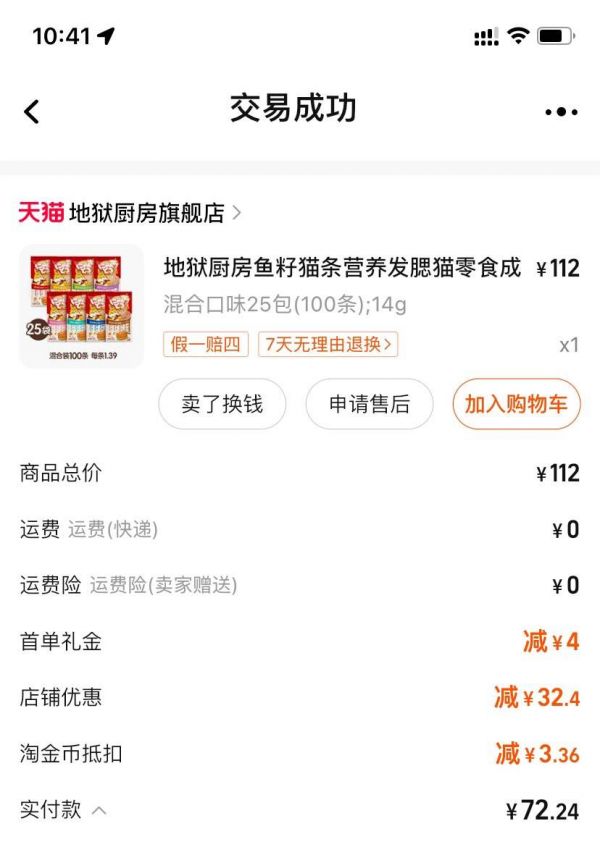Screen dimensions: 600x847
Task: Add item to cart with 加入购物车
Action: tap(516, 404)
